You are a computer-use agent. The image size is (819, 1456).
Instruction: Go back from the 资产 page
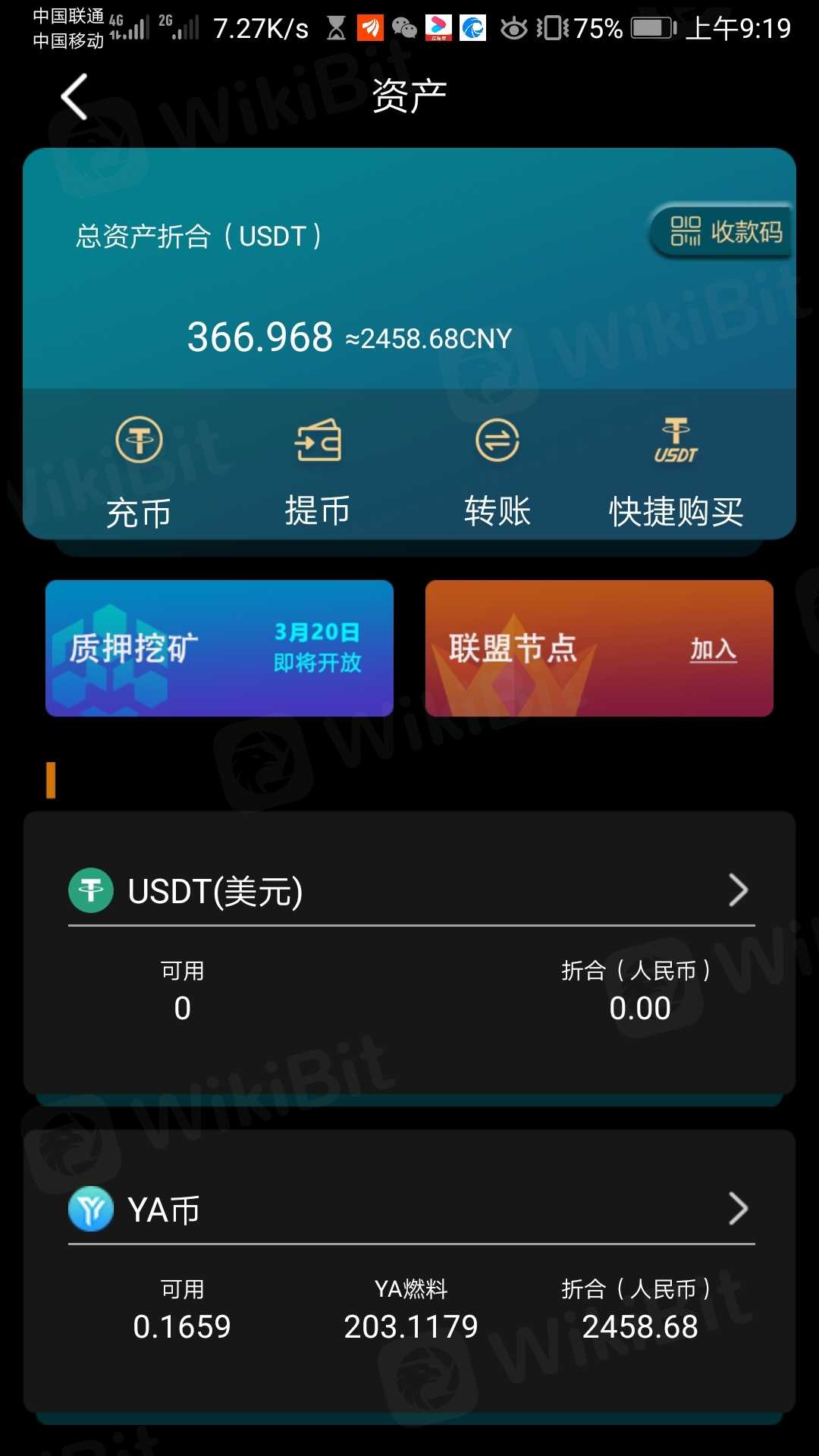74,97
